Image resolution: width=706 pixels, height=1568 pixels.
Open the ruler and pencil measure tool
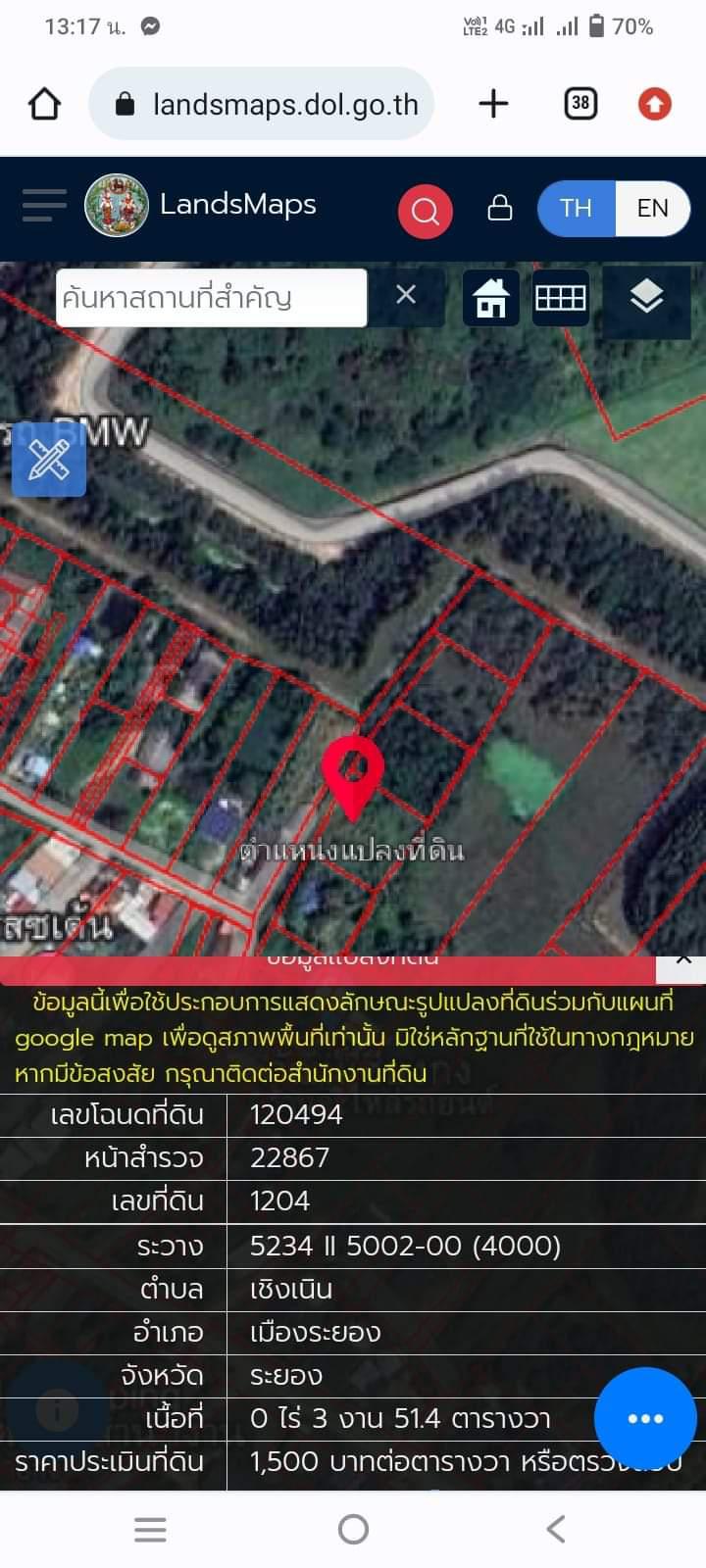point(49,460)
